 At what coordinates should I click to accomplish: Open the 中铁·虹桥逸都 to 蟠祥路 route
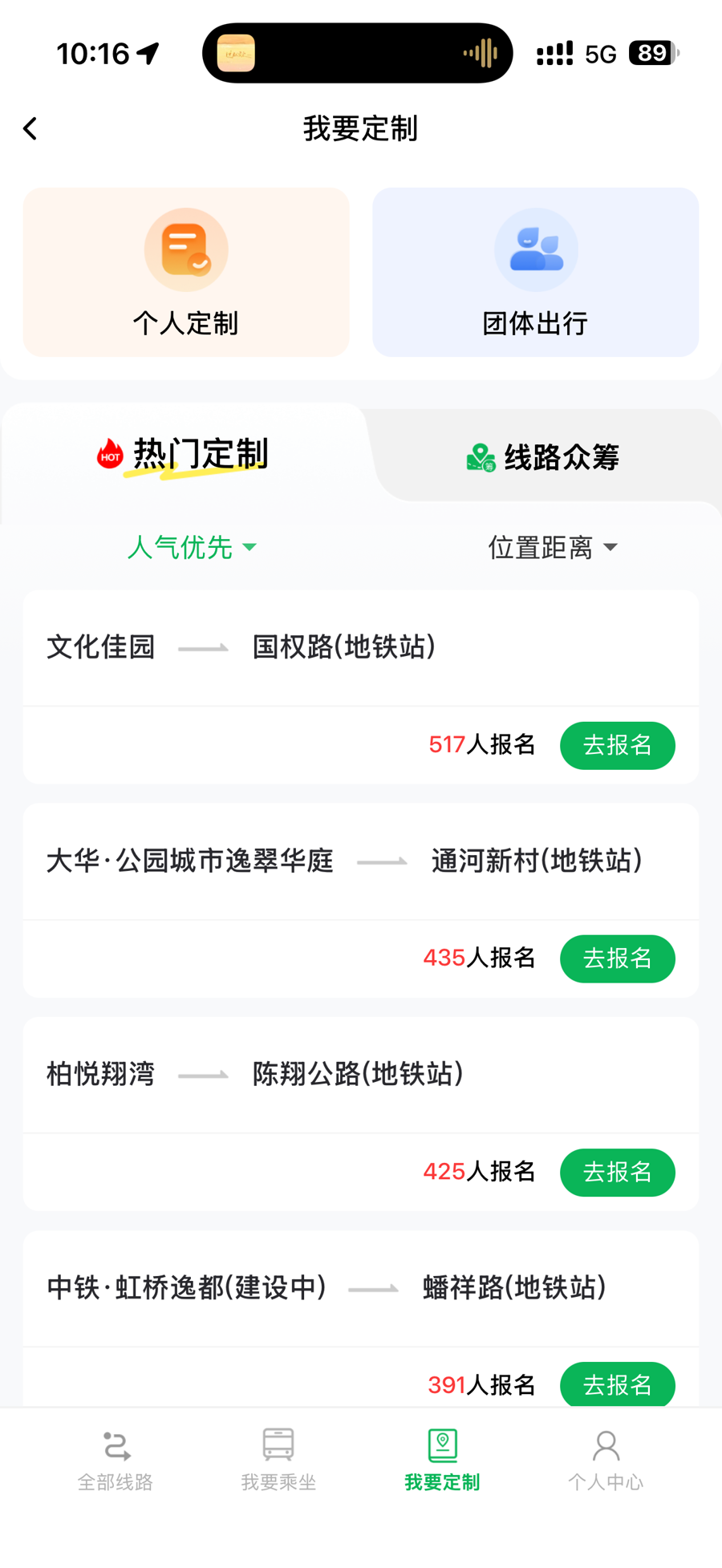coord(327,1288)
